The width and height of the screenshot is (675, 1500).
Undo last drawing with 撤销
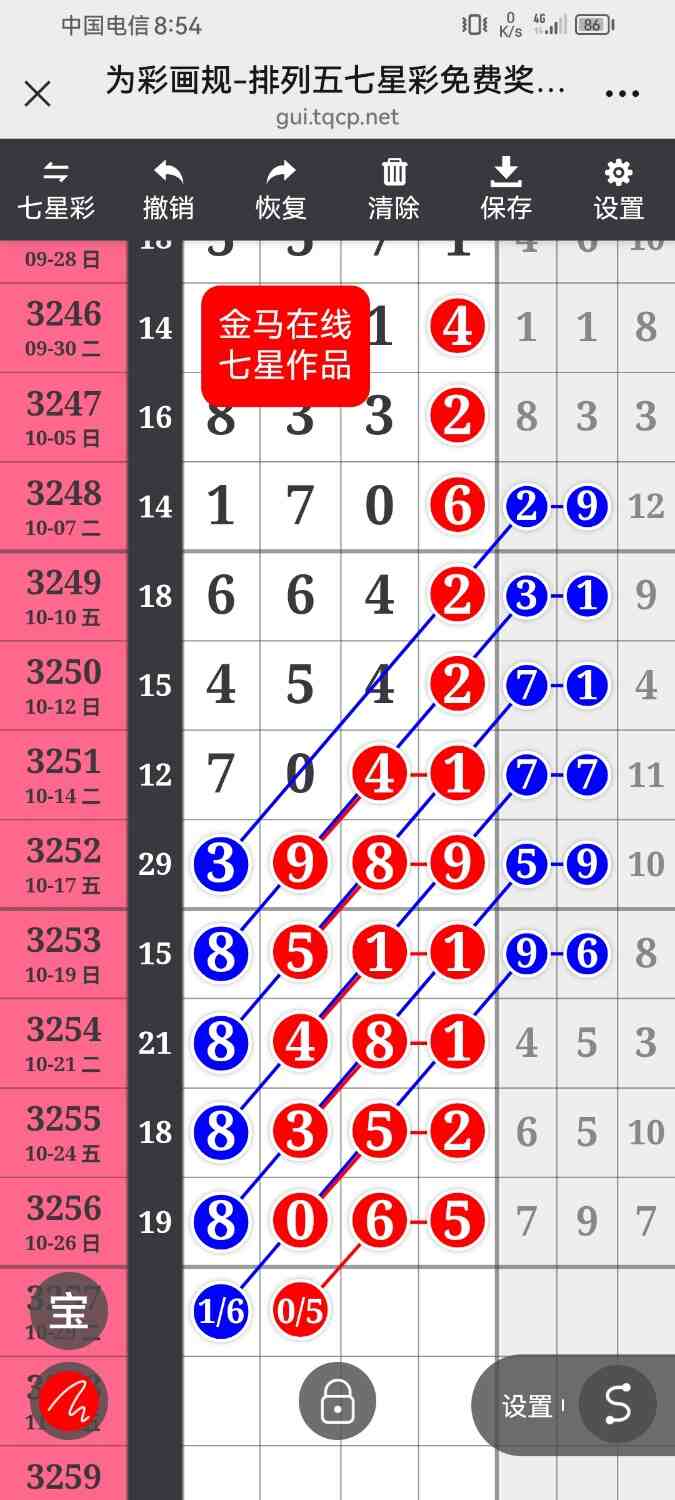coord(168,190)
